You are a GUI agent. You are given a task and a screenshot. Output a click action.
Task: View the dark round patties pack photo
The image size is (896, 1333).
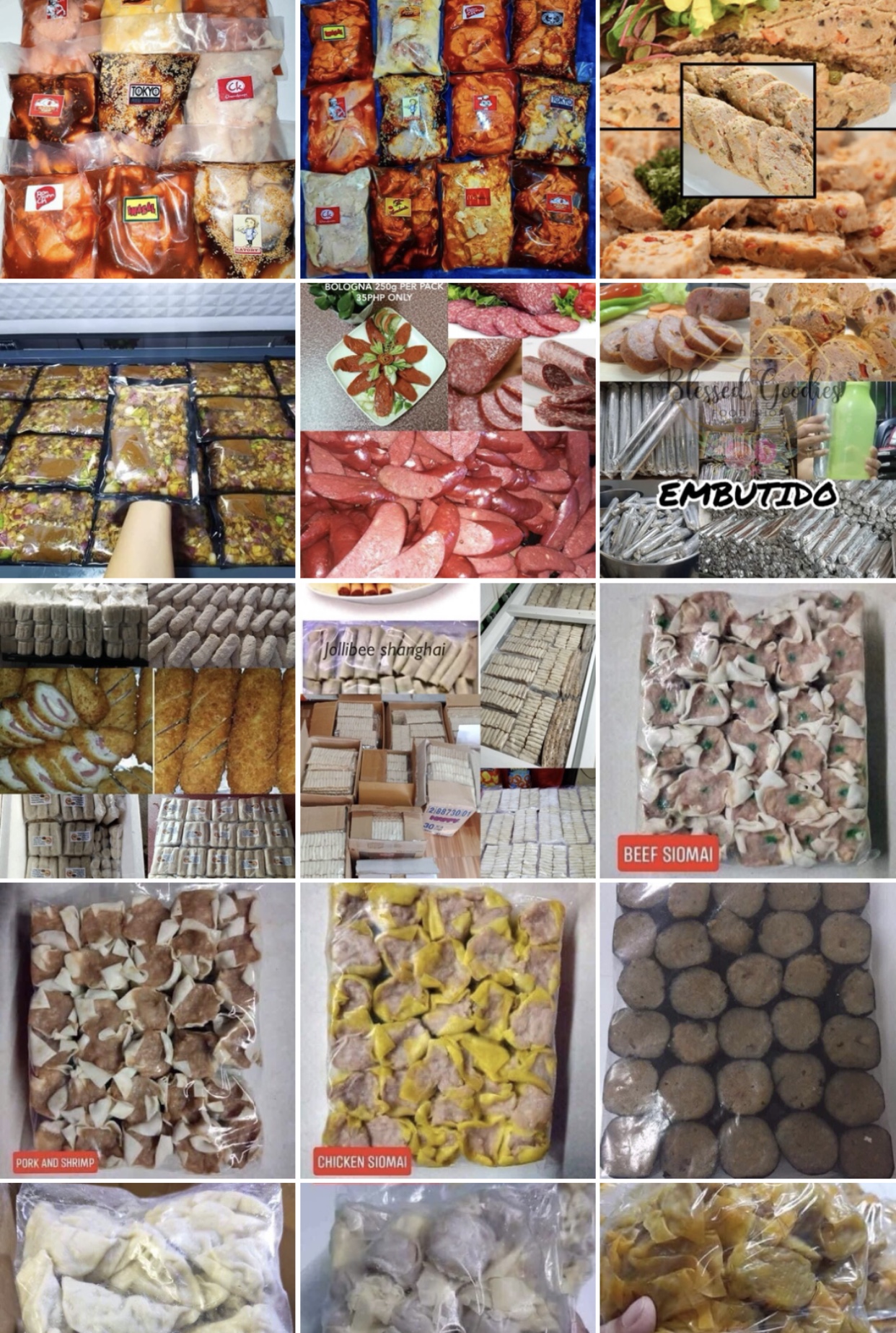(747, 1030)
